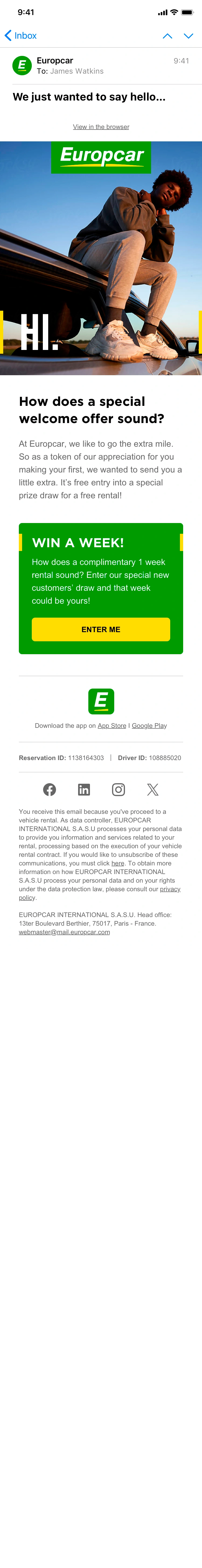202x1568 pixels.
Task: Open the Google Play download link
Action: coord(149,726)
